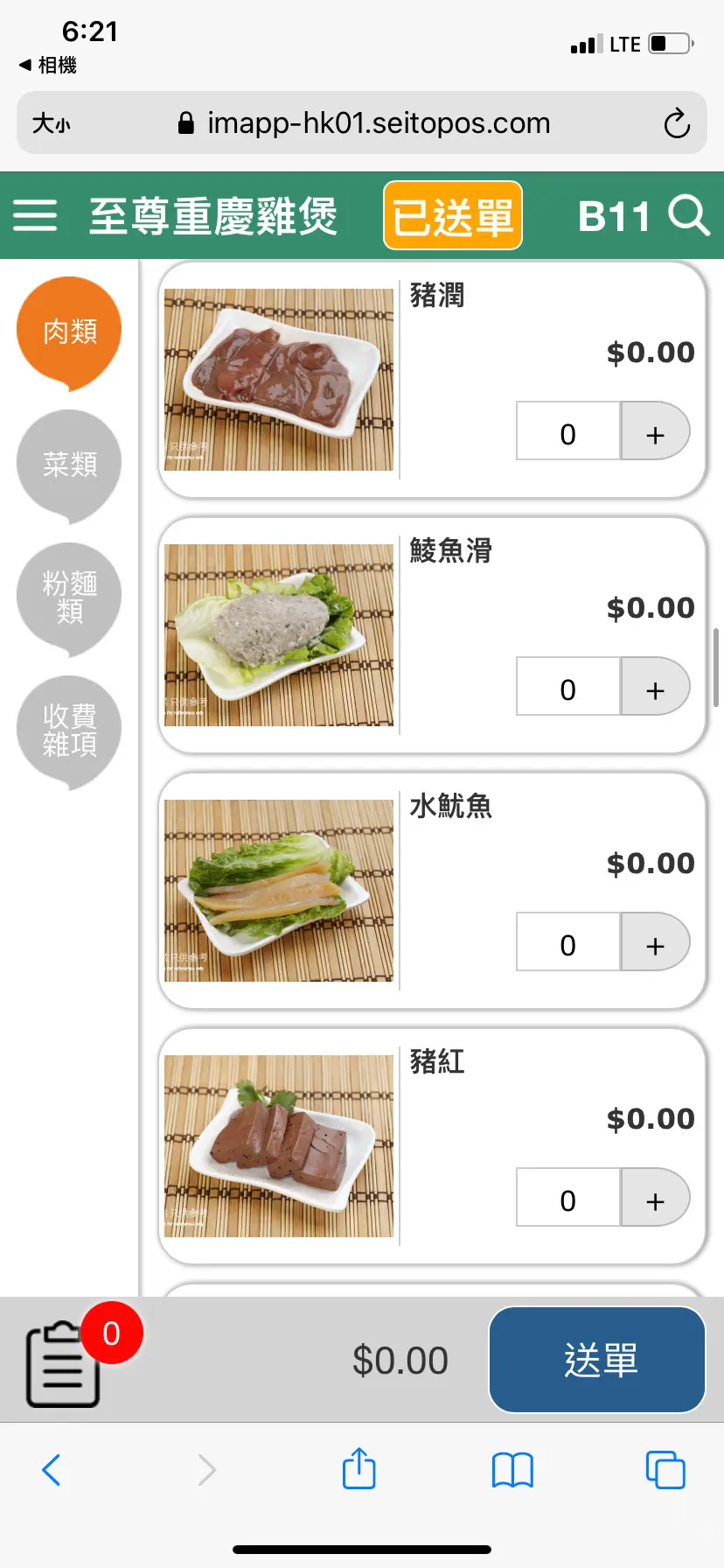This screenshot has width=724, height=1568.
Task: Go back to the previous page
Action: pos(52,1470)
